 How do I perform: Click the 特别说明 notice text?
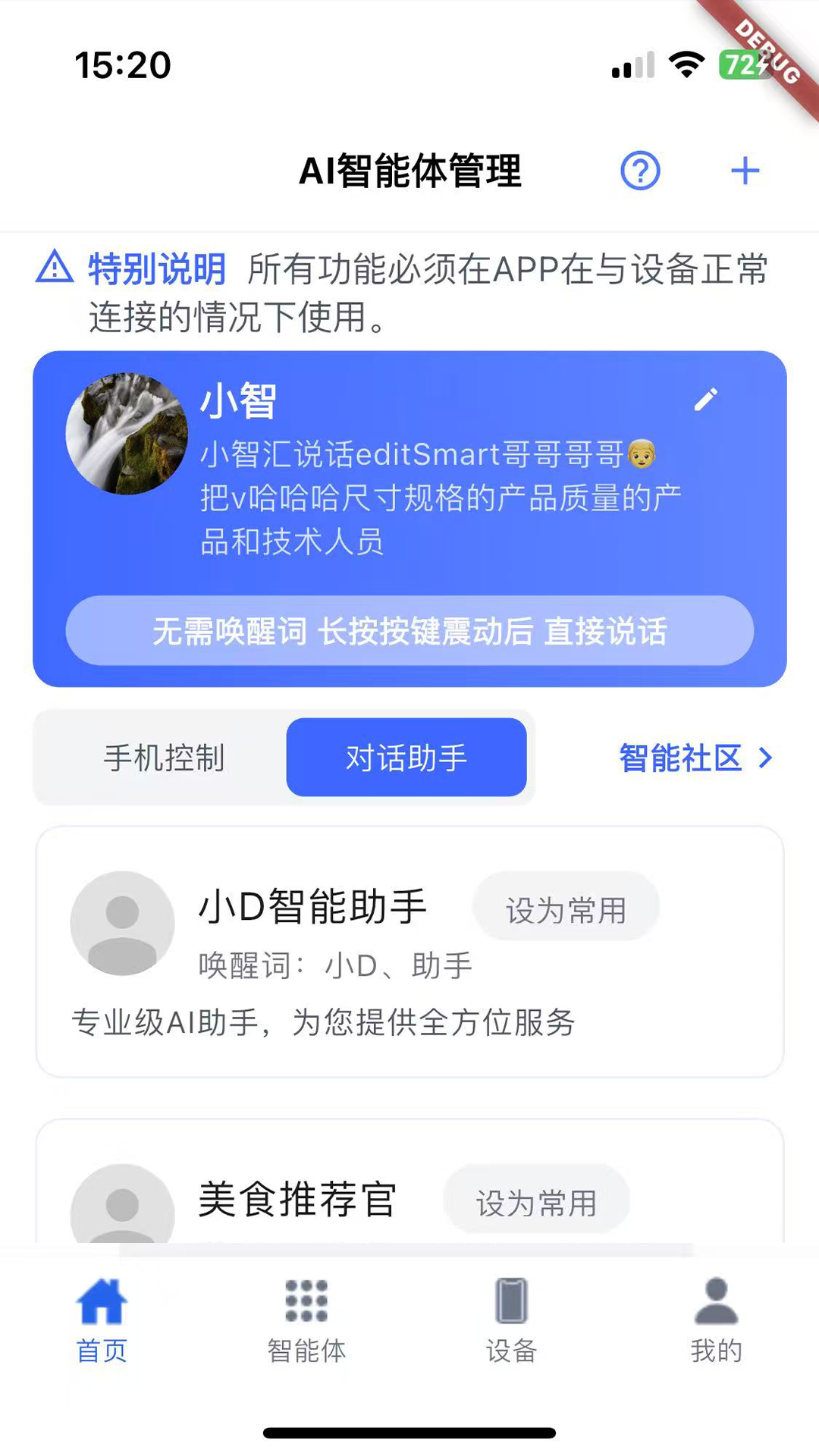tap(156, 267)
